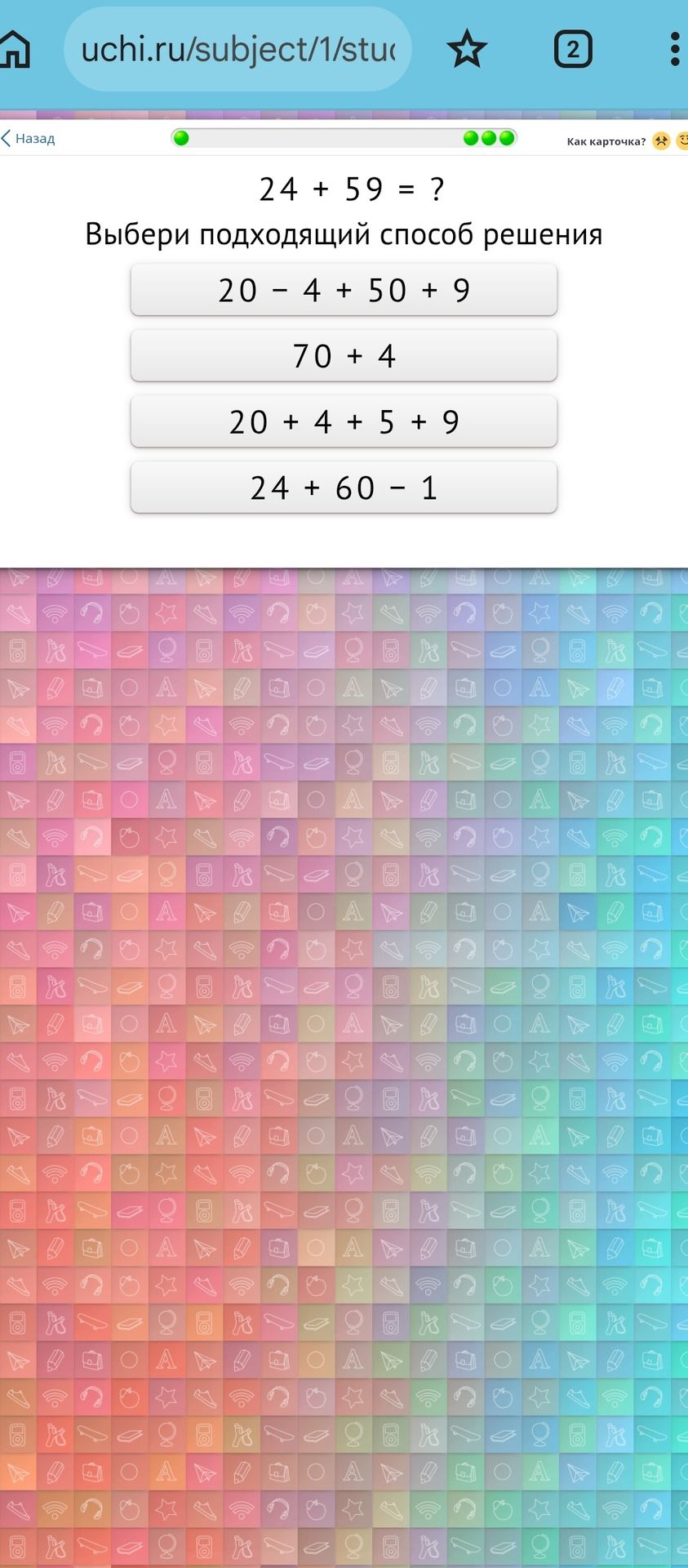
Task: Open the tab switcher showing 2 tabs
Action: (573, 49)
